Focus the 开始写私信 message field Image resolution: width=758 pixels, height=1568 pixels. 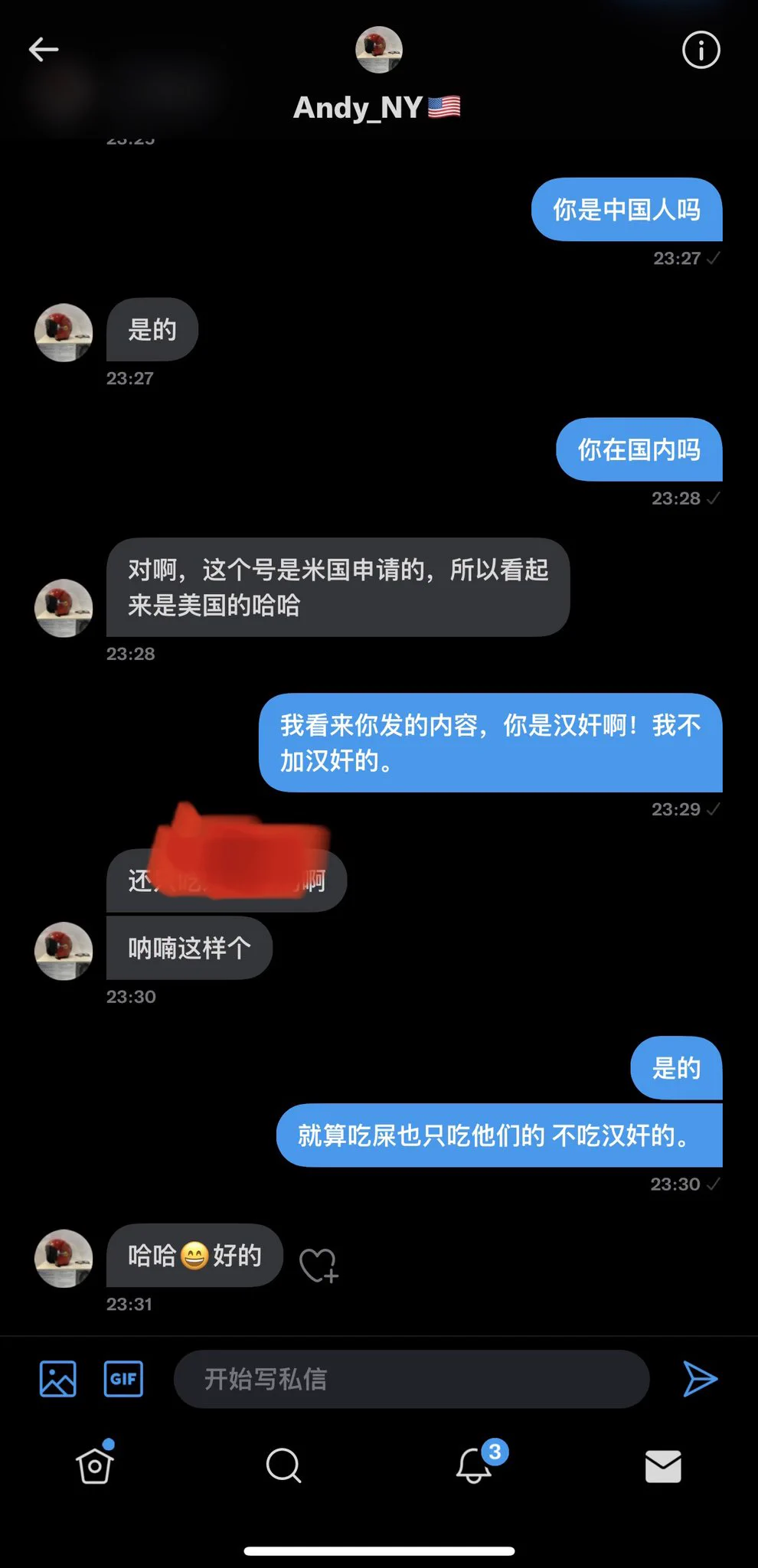(x=411, y=1379)
